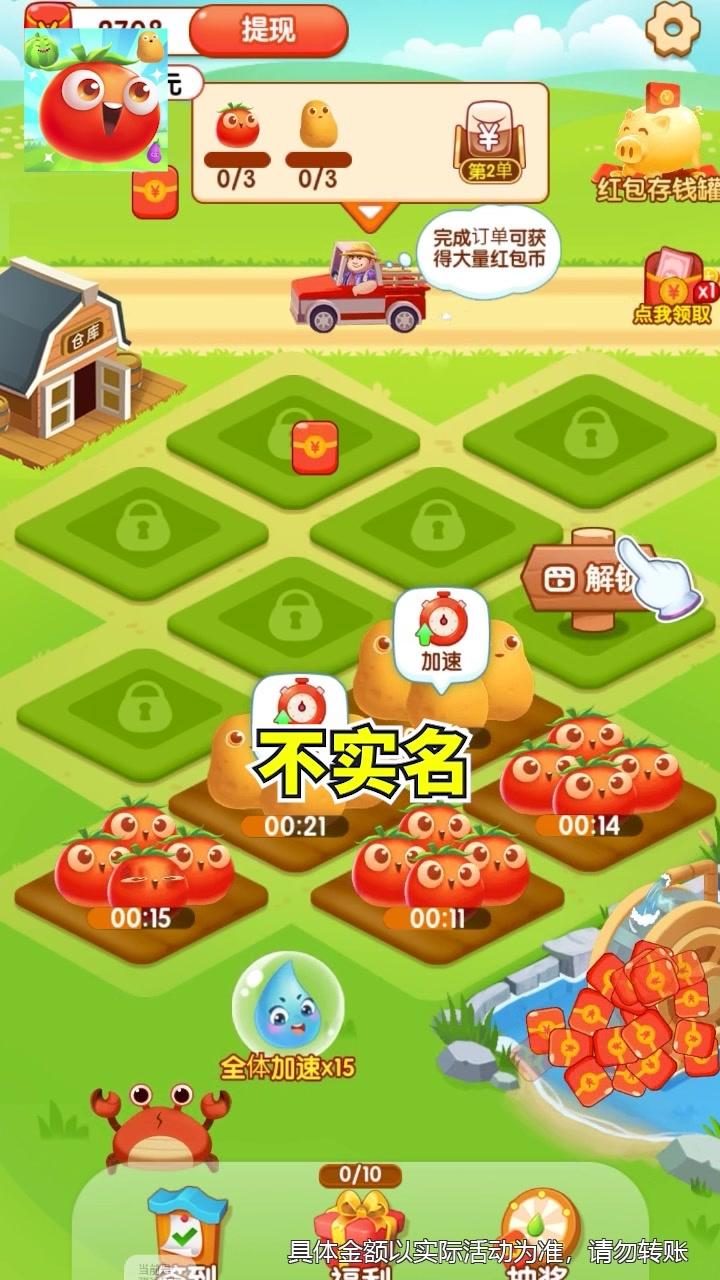Tap the 加速 bubble above the potatoes
This screenshot has width=720, height=1280.
coord(440,630)
